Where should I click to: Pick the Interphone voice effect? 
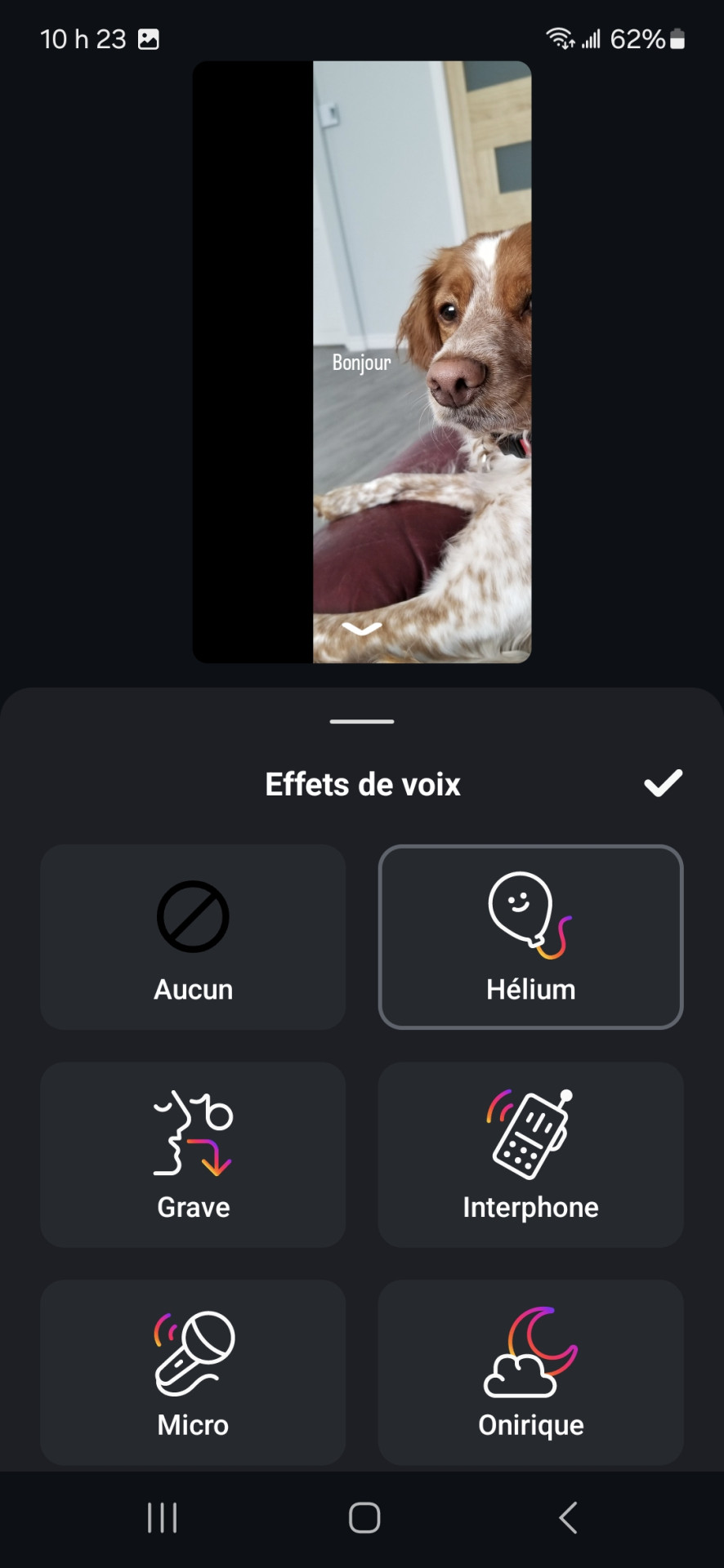pyautogui.click(x=530, y=1154)
